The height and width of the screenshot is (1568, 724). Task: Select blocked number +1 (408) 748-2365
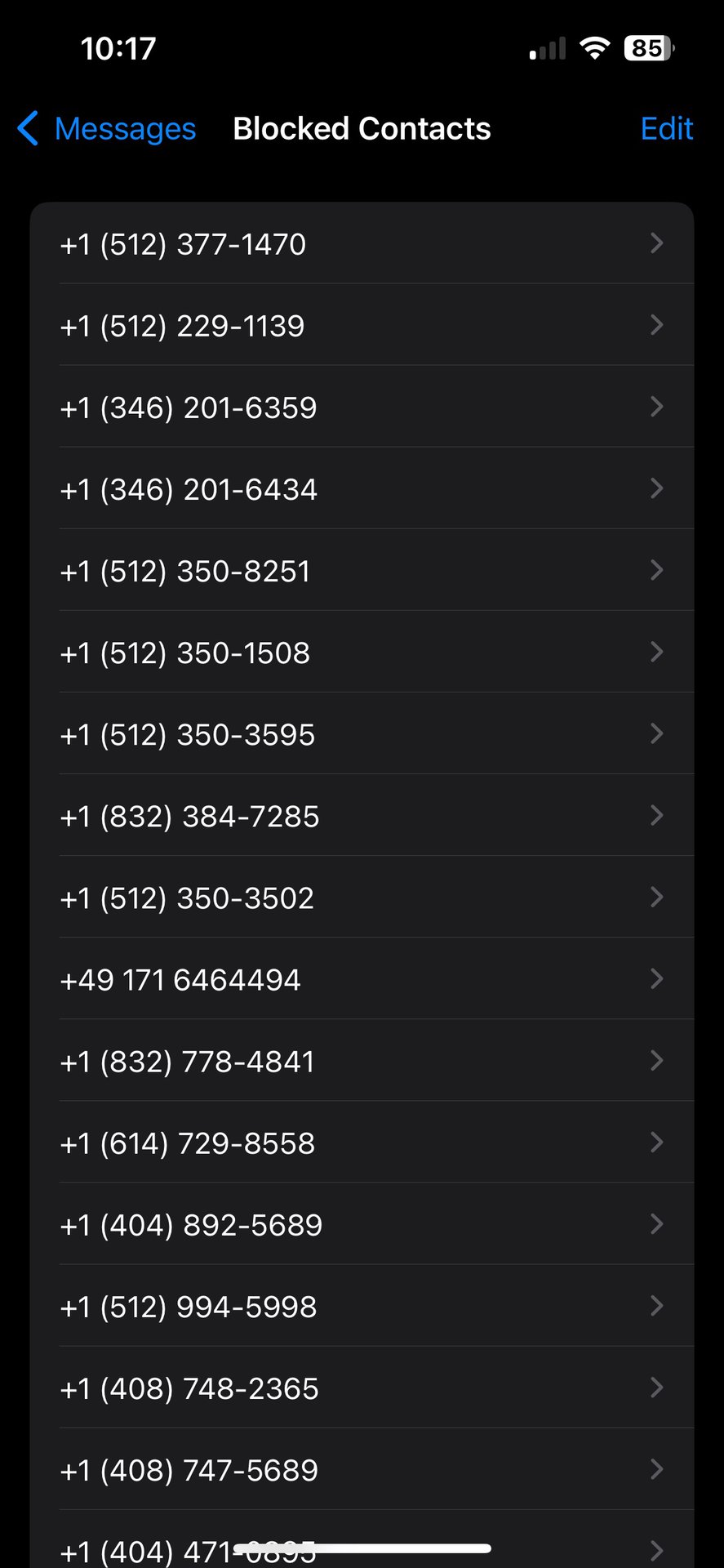(x=362, y=1388)
